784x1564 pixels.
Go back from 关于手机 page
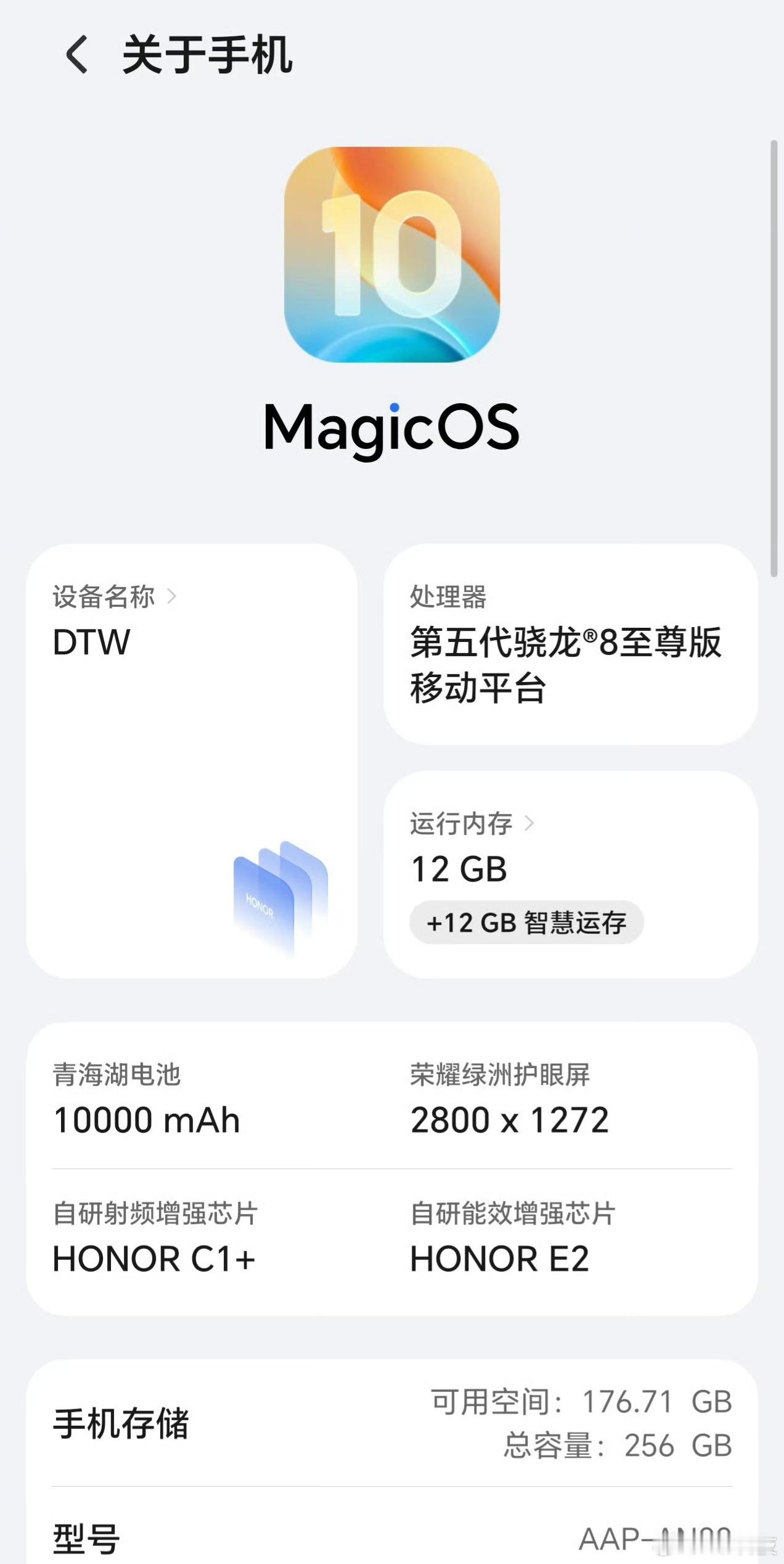(77, 56)
